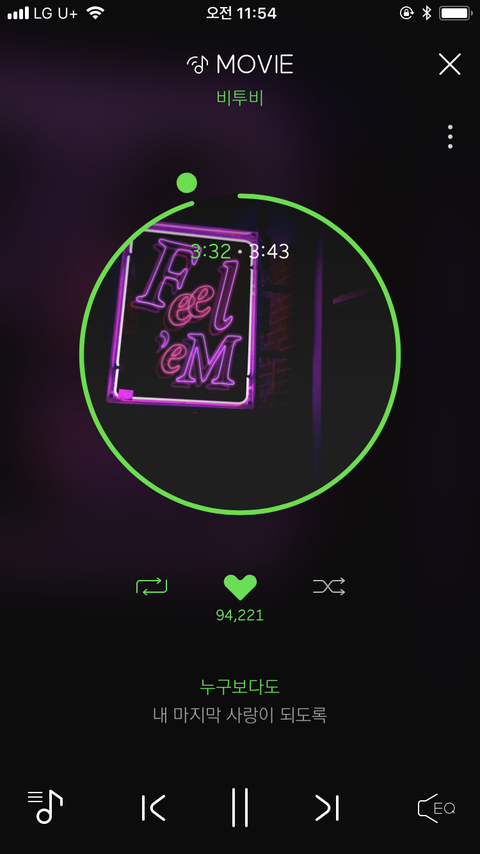
Task: Enable shuffle playback
Action: 329,587
